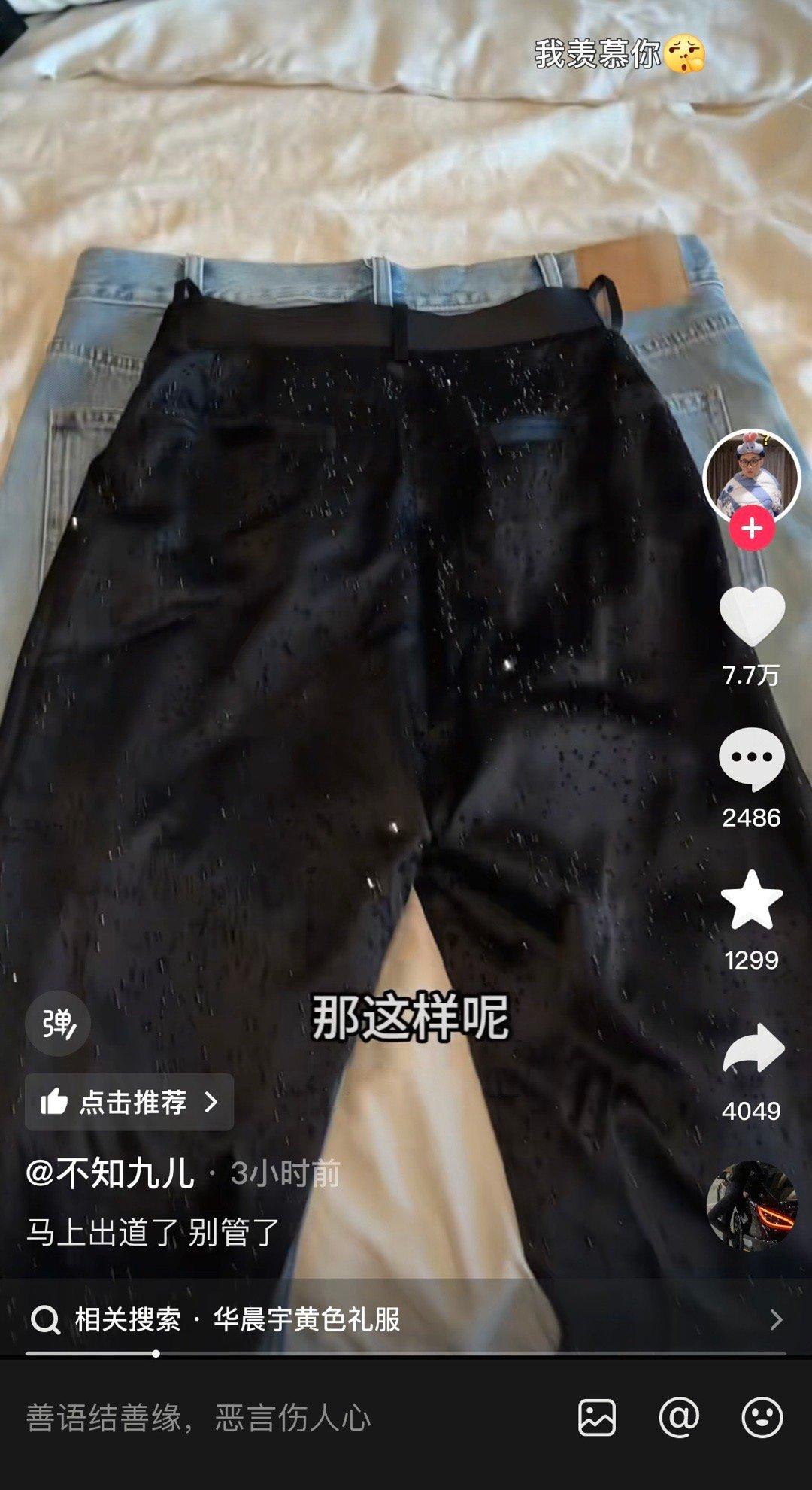Add the video to favorites star

pos(751,900)
